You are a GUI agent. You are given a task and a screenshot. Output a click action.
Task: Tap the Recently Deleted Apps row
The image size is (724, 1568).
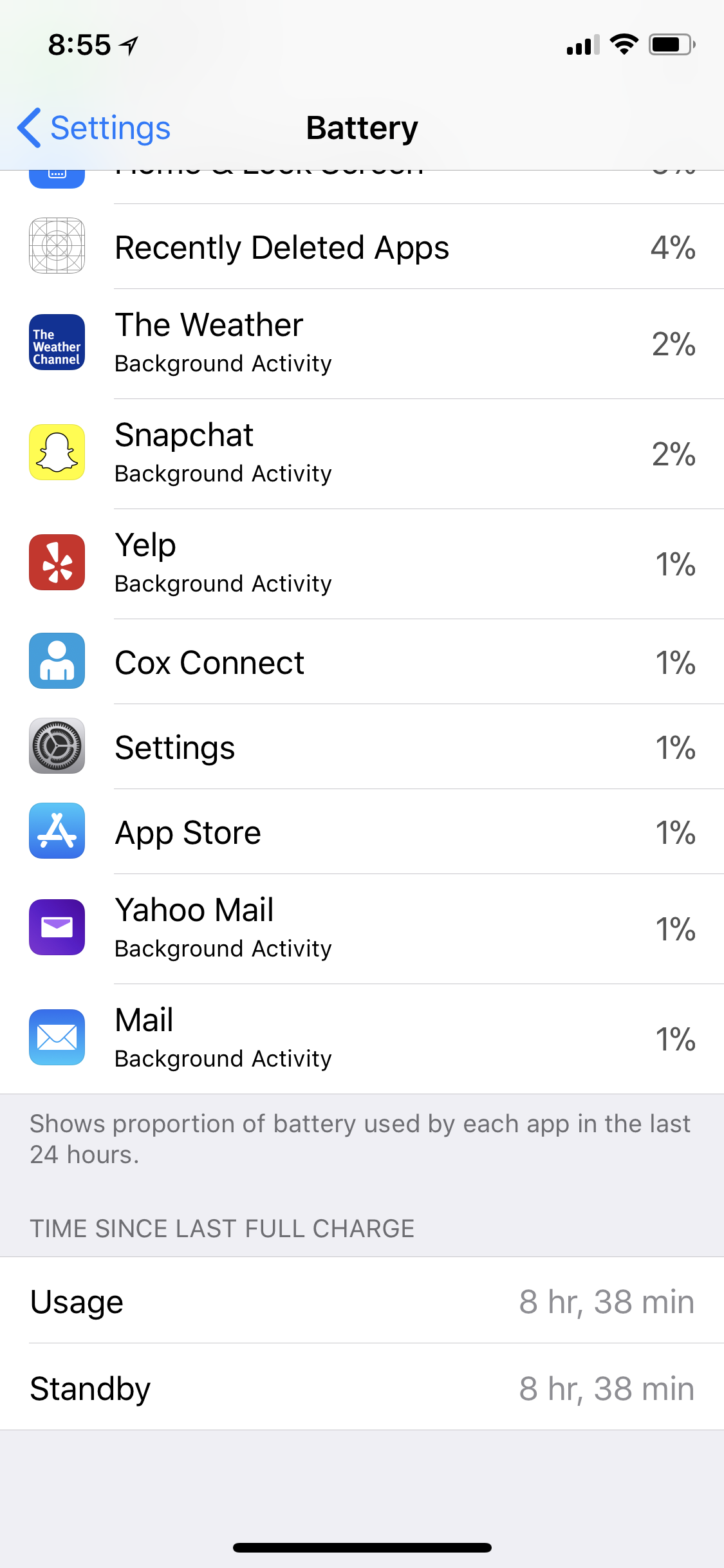point(362,247)
